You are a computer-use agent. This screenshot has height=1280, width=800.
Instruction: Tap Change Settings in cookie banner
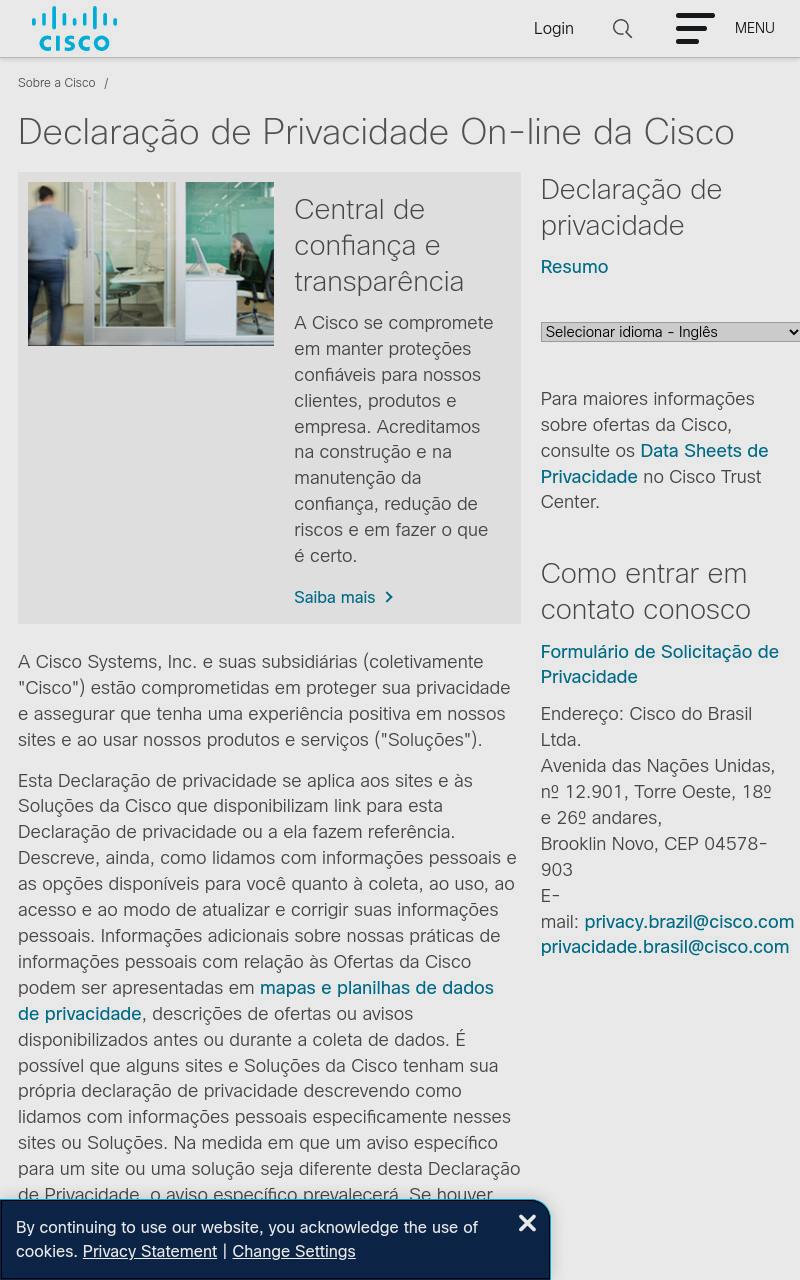pyautogui.click(x=294, y=1252)
